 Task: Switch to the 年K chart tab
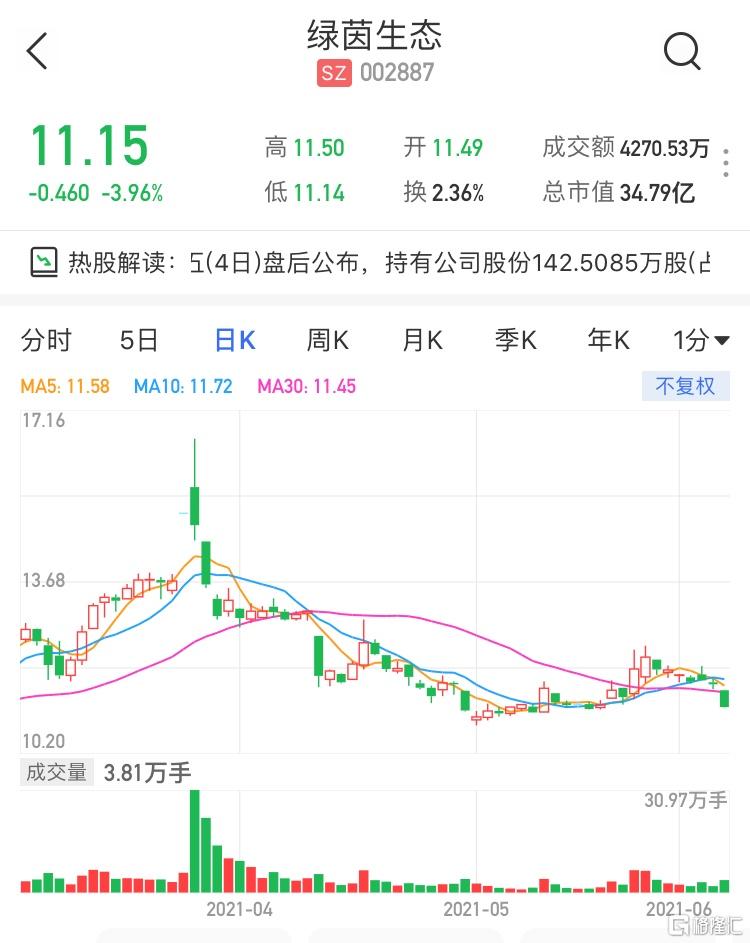(x=608, y=341)
